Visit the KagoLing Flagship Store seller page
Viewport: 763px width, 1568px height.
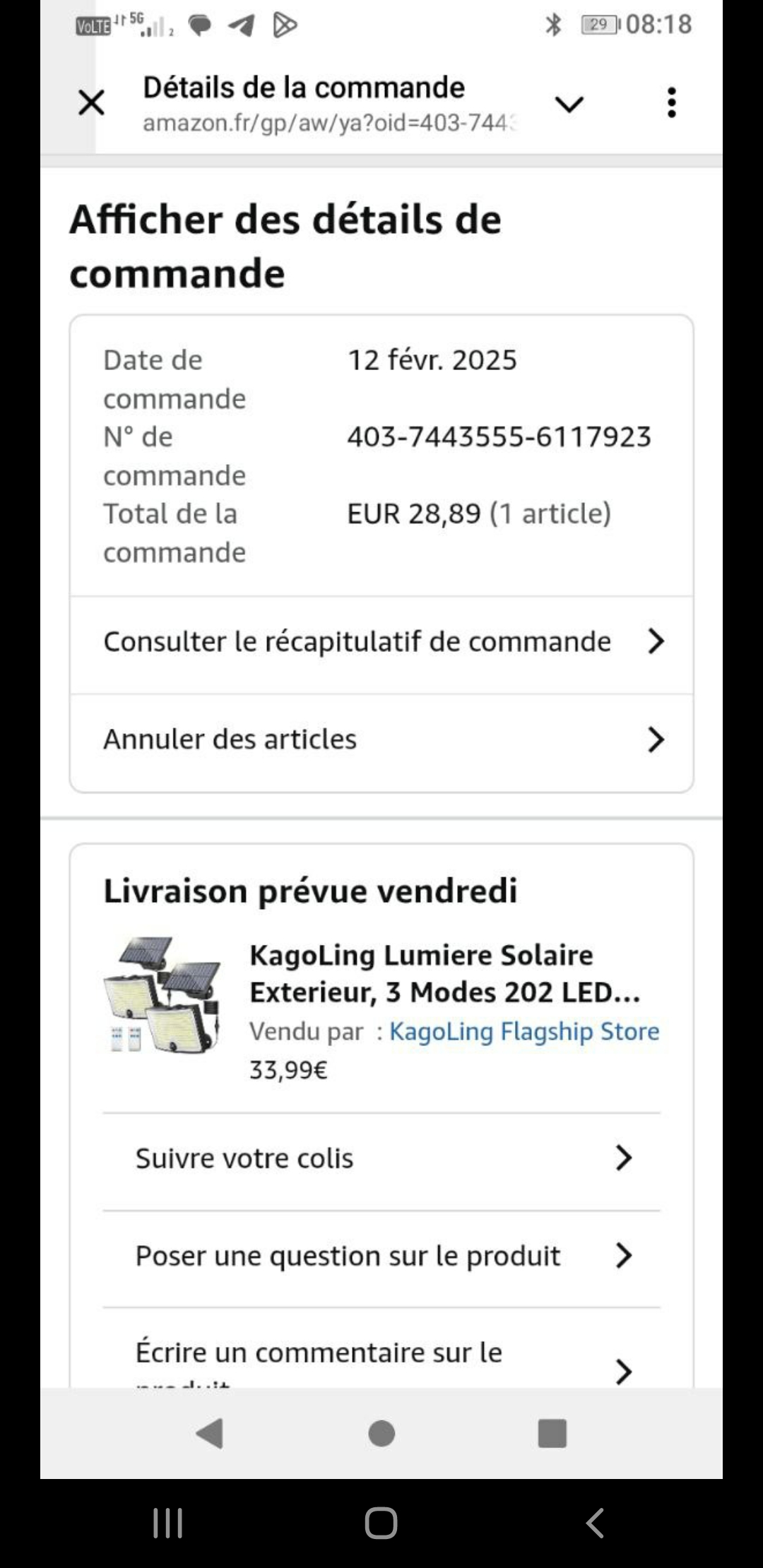click(524, 1032)
